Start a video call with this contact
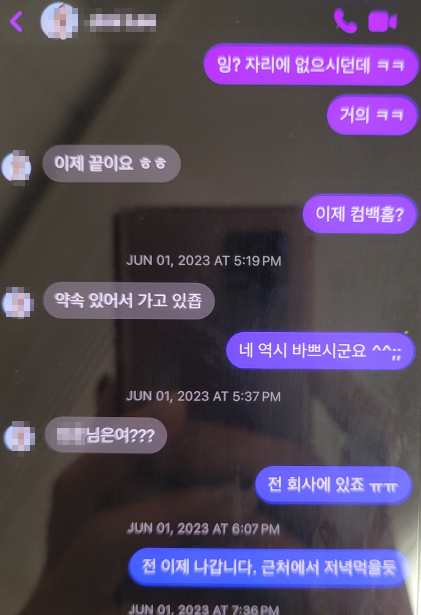The width and height of the screenshot is (421, 615). pos(383,21)
